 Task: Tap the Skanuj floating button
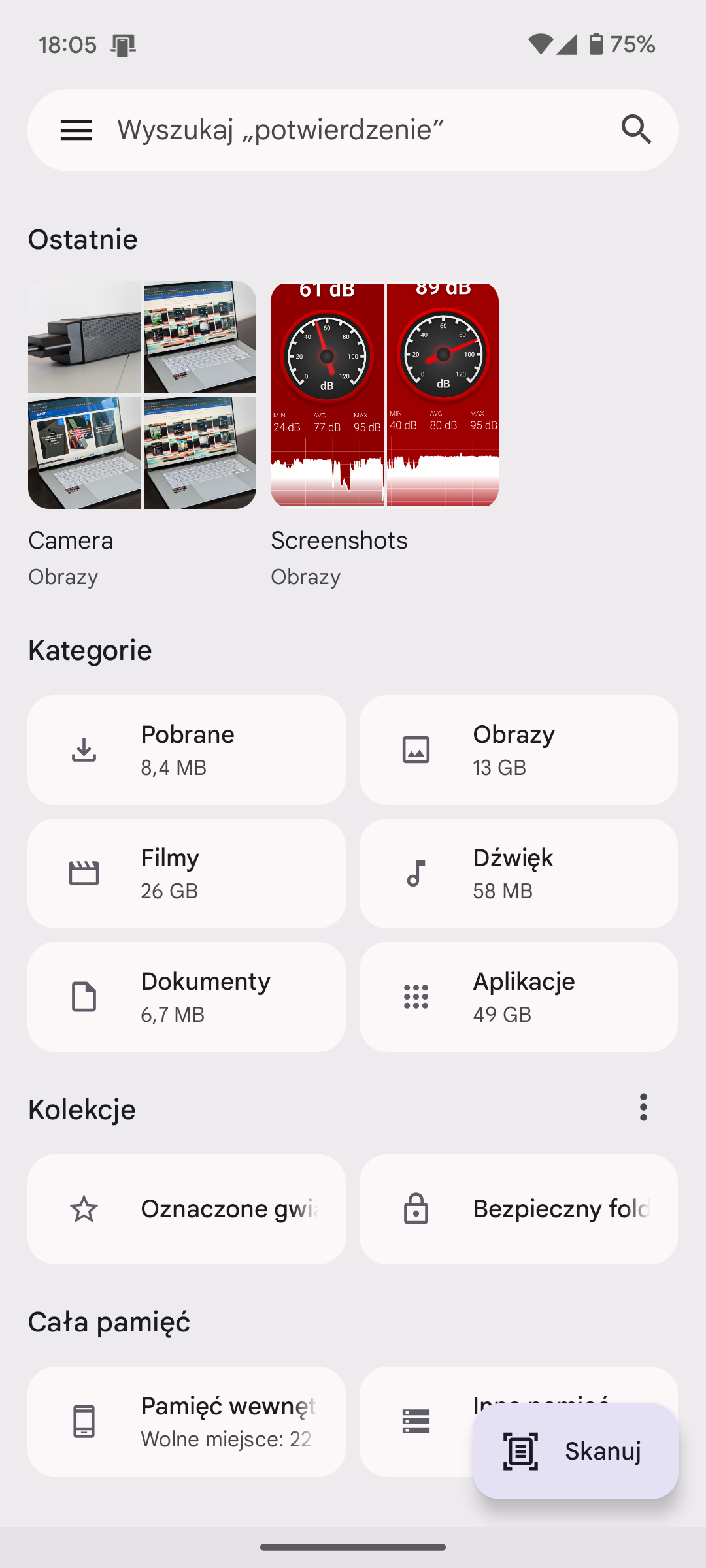click(x=575, y=1451)
